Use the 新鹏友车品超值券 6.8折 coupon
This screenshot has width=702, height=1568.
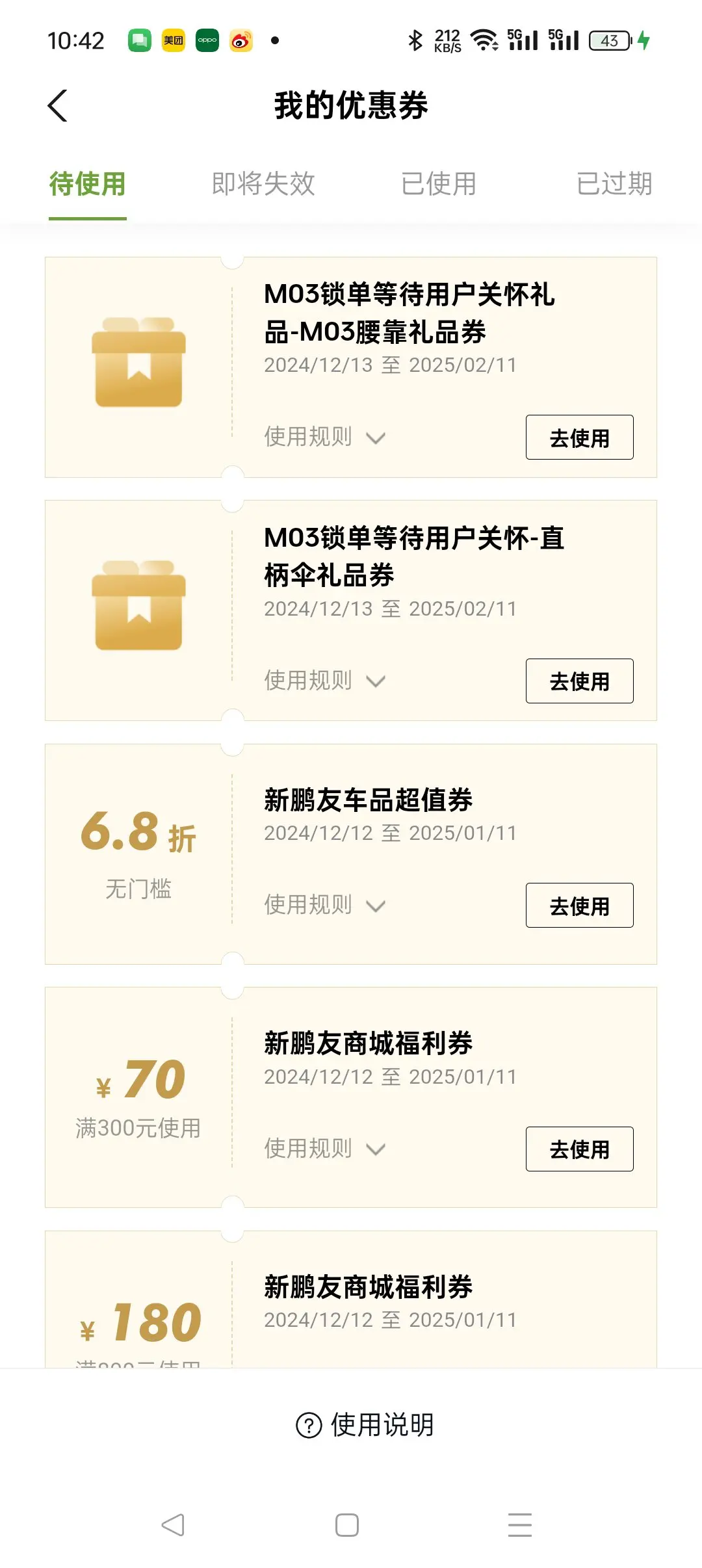579,905
